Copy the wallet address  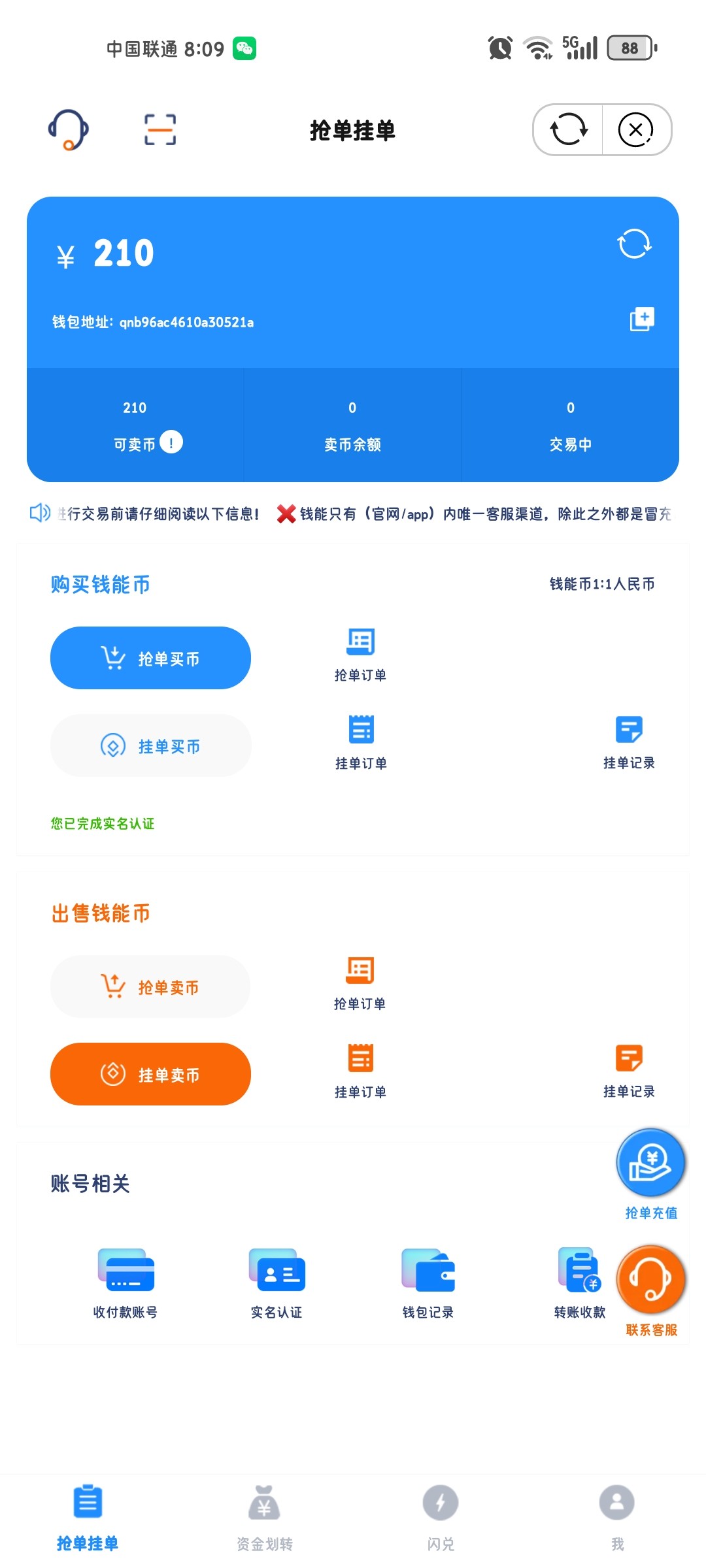[641, 319]
